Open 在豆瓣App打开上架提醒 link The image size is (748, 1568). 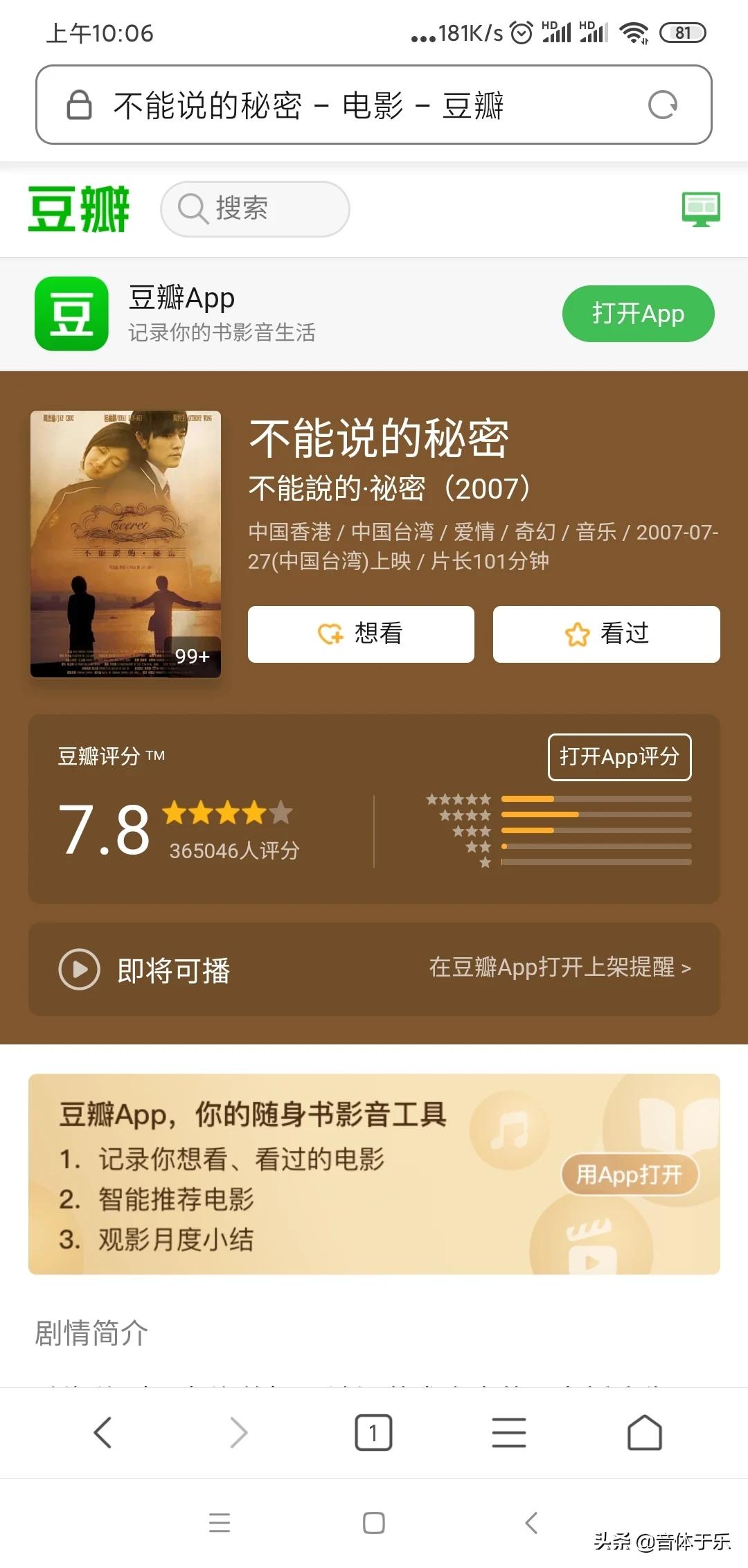click(x=560, y=968)
